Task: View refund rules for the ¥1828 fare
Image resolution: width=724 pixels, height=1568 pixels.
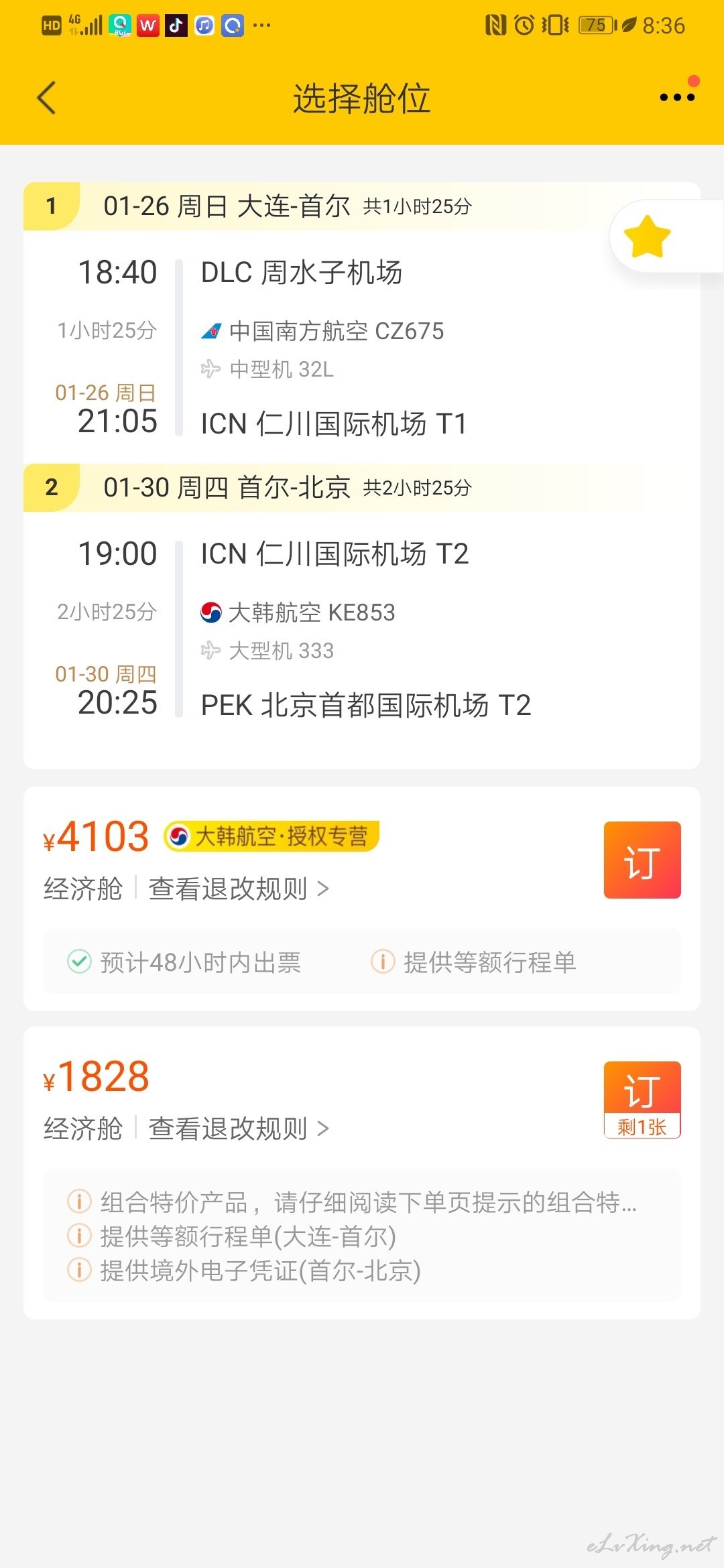Action: pyautogui.click(x=239, y=1128)
